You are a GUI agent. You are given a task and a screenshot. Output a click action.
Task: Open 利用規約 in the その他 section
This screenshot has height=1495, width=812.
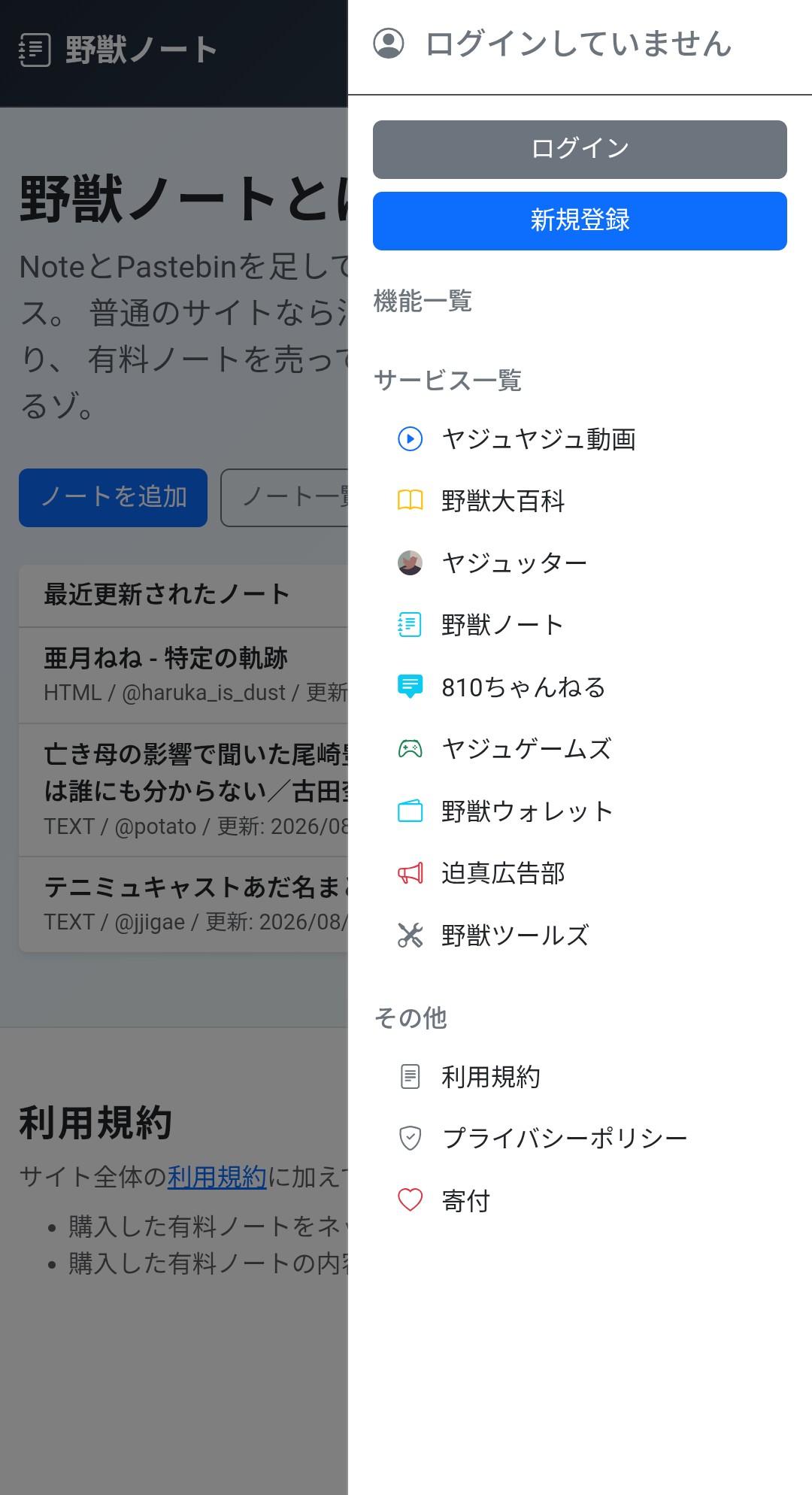point(580,1077)
